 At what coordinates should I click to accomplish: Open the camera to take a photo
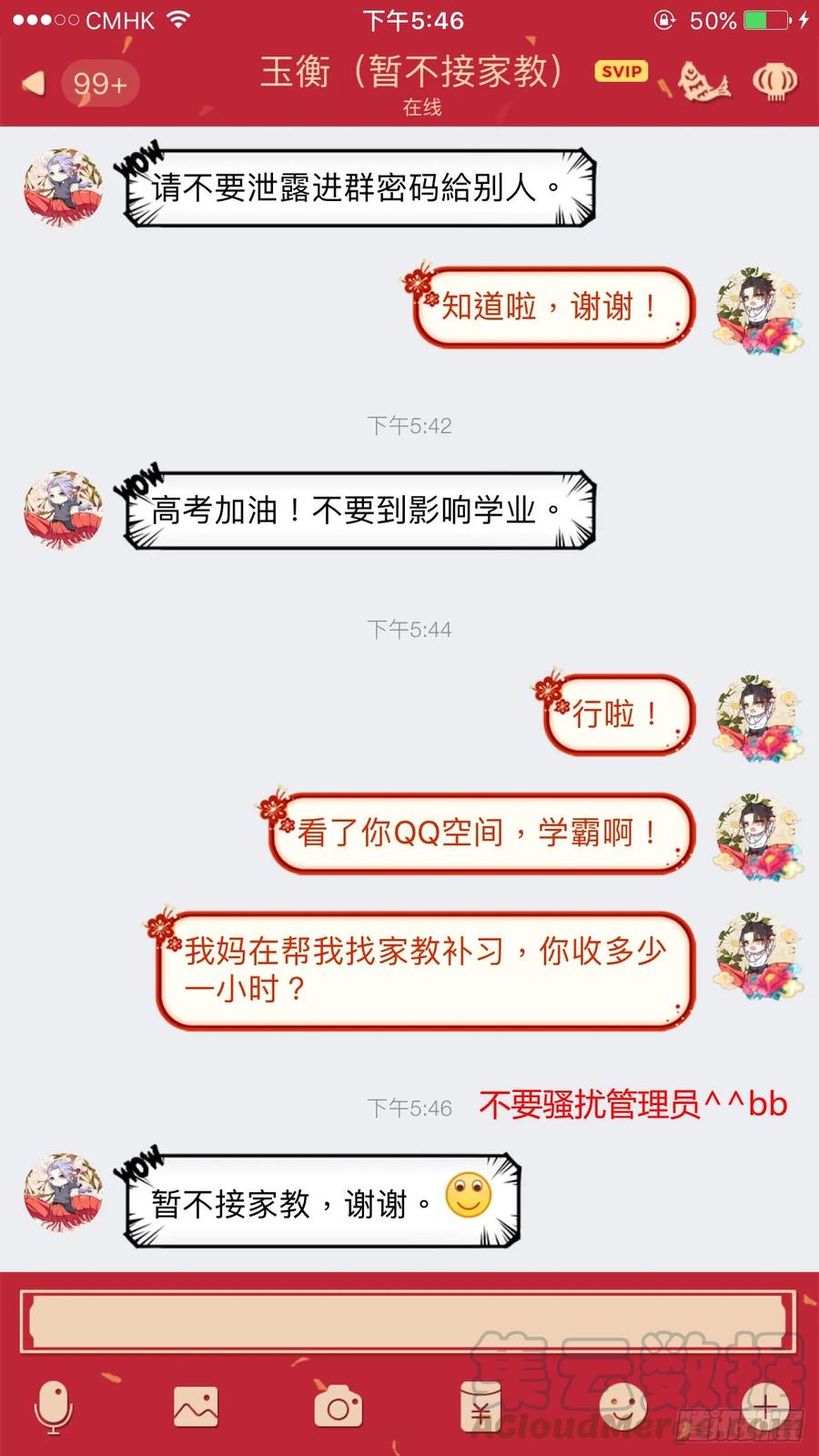click(x=338, y=1407)
